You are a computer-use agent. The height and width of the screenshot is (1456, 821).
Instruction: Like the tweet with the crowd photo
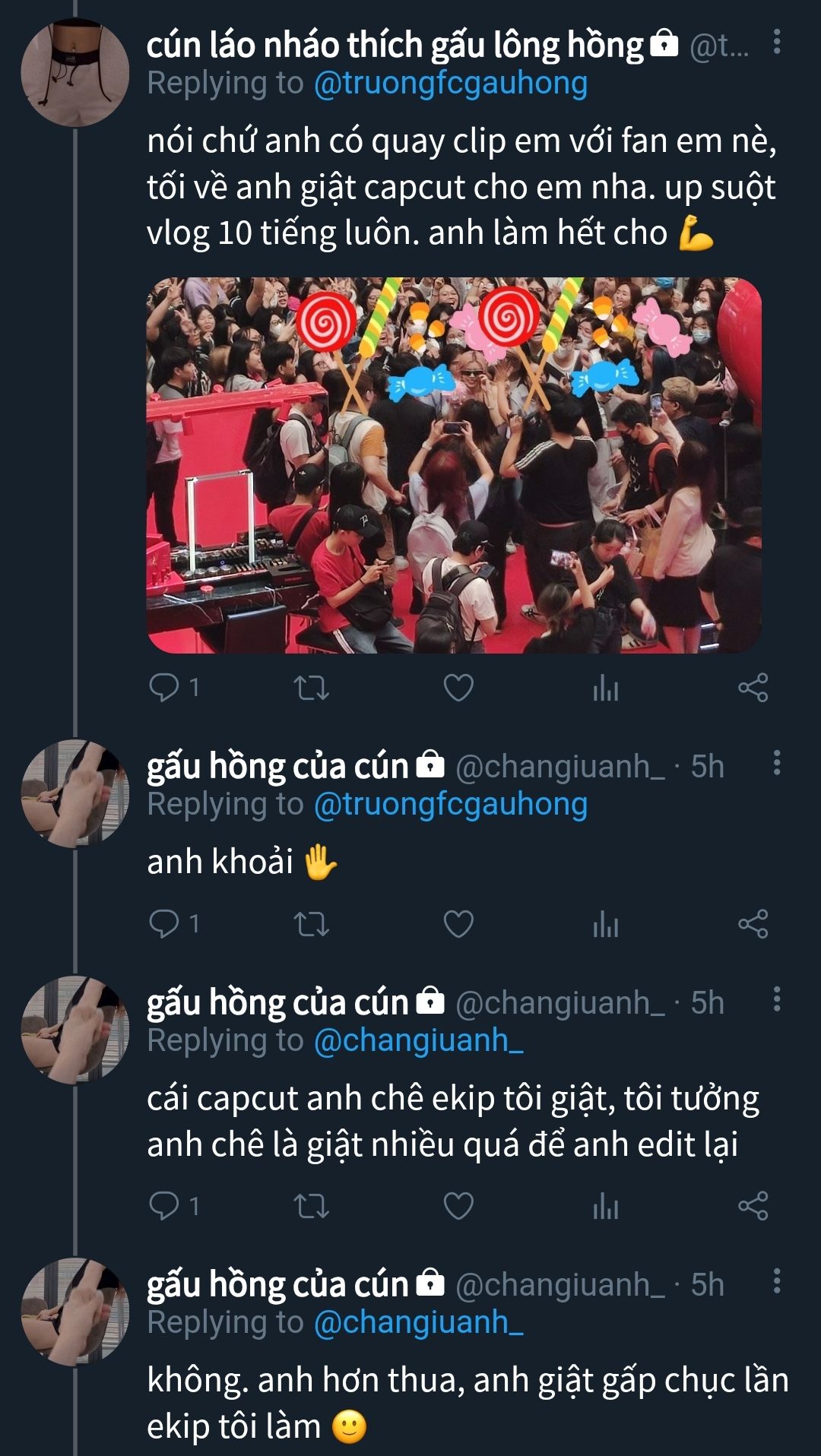[x=458, y=688]
